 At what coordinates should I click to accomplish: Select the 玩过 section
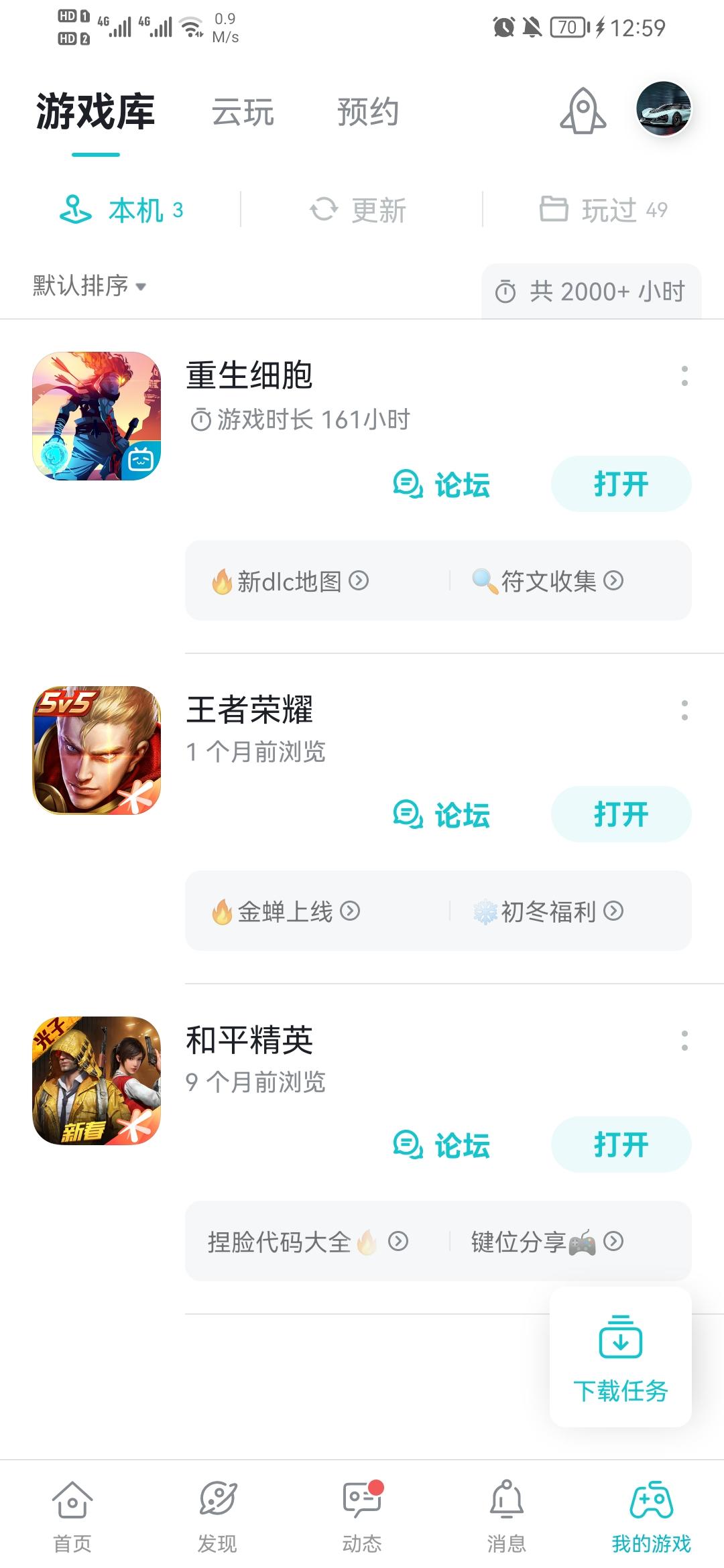tap(603, 210)
